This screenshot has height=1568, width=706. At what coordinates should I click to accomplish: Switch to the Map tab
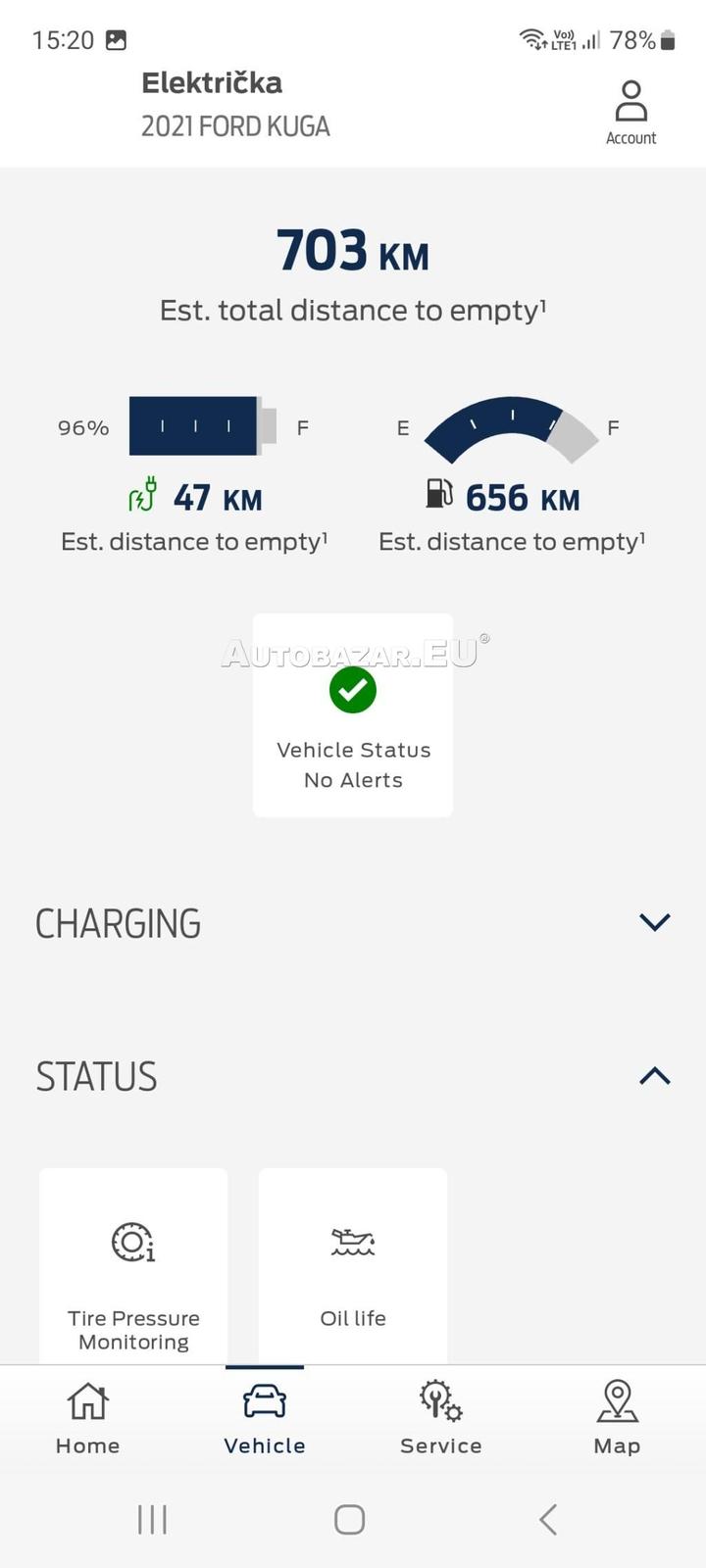(617, 1417)
